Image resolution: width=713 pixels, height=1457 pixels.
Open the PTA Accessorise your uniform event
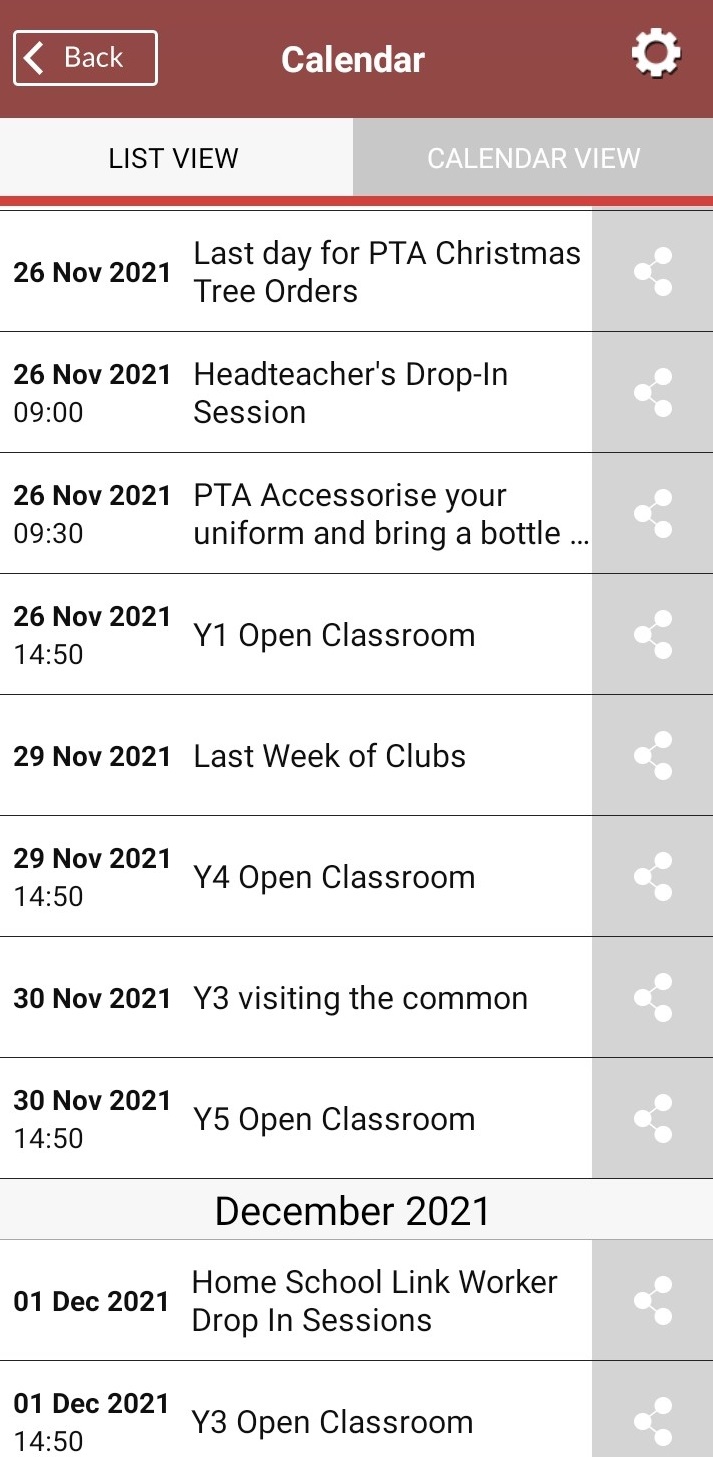coord(390,514)
